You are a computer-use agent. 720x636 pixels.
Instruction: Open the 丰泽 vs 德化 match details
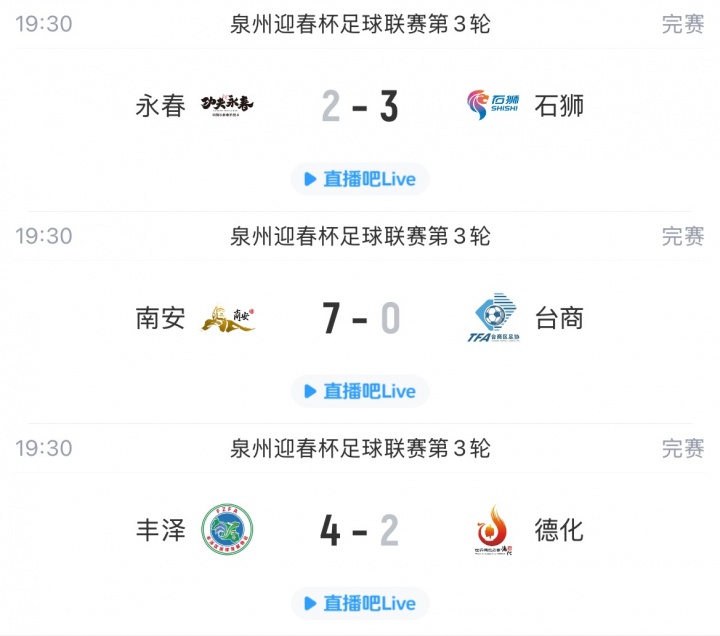pos(360,530)
